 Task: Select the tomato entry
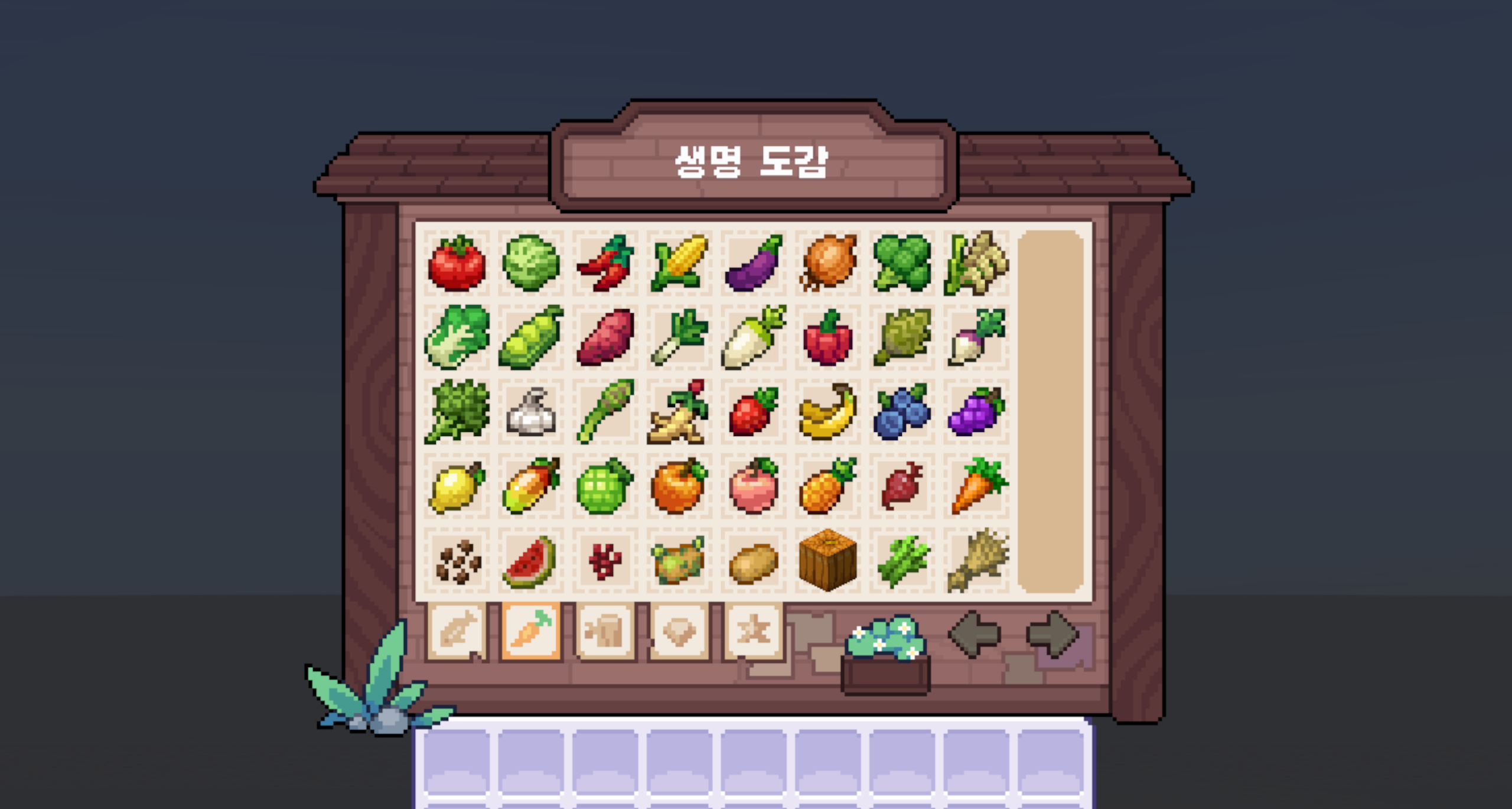[457, 263]
